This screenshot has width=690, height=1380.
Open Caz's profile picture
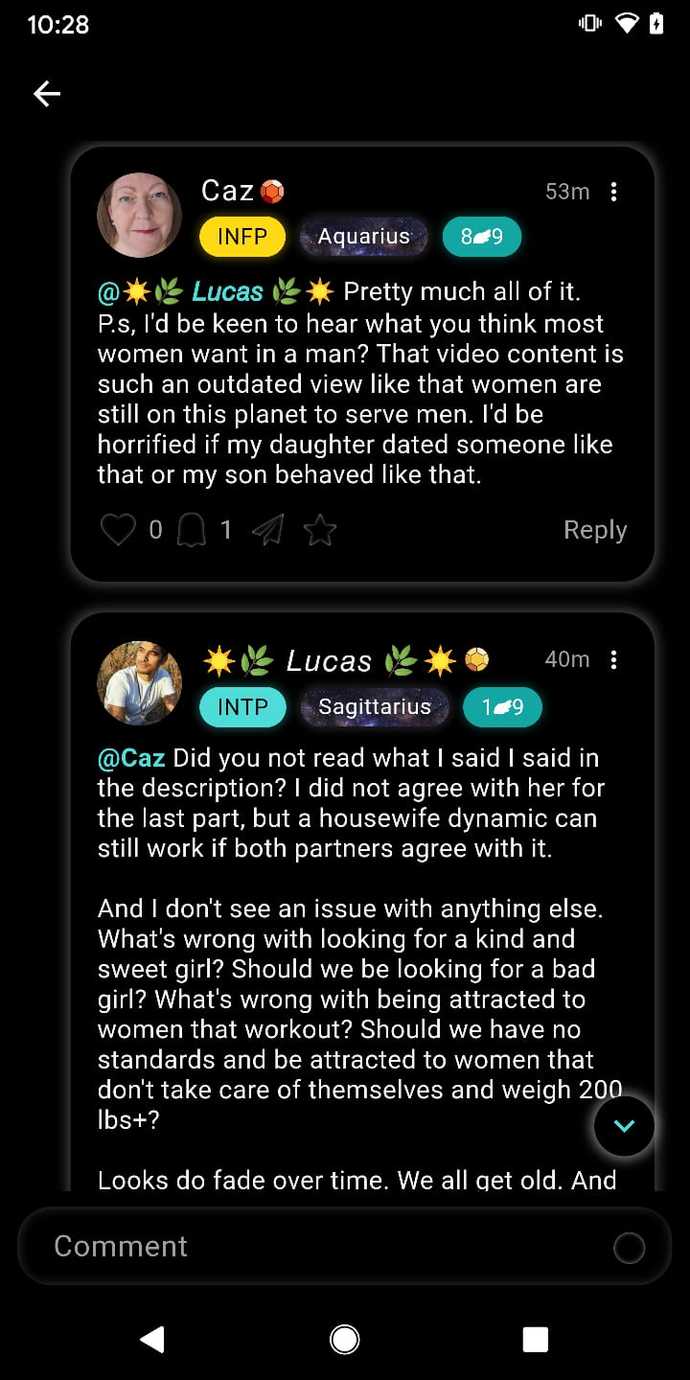pos(139,215)
